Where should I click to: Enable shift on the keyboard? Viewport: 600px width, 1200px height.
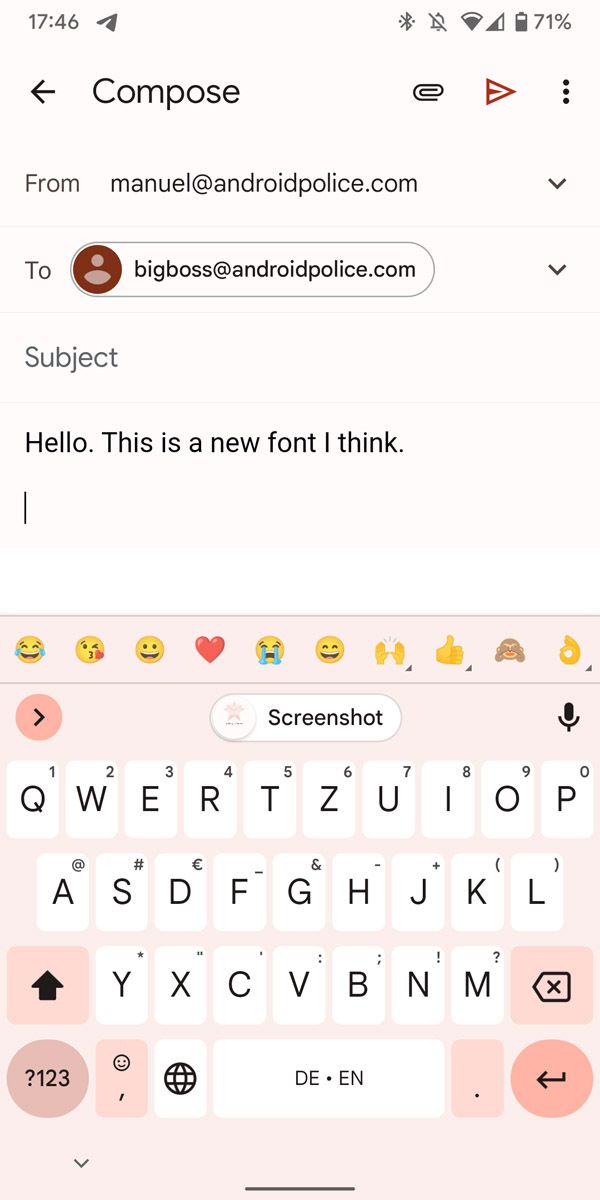47,987
